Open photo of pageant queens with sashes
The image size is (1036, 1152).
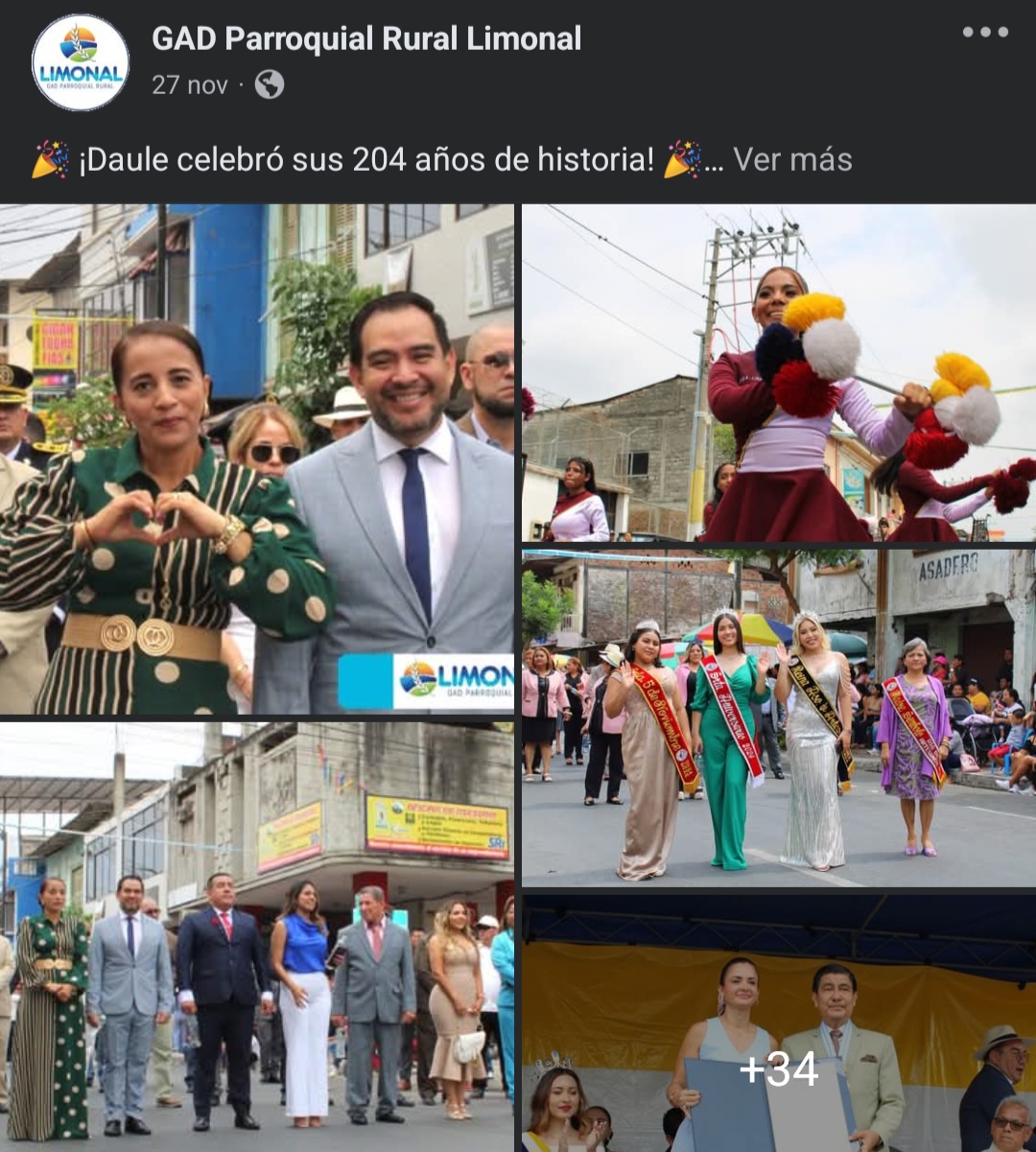(778, 717)
